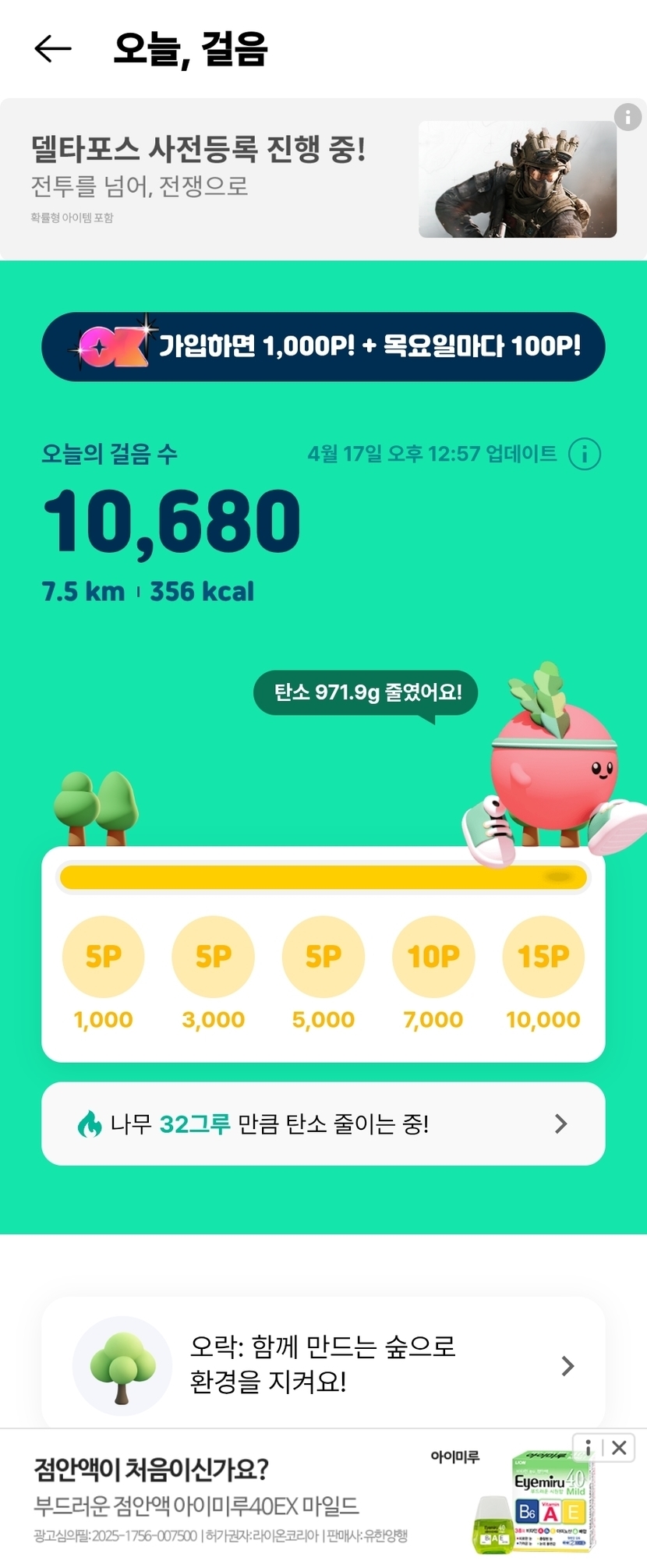Tap the info icon on 델타포스 ad
The image size is (647, 1568).
[628, 117]
